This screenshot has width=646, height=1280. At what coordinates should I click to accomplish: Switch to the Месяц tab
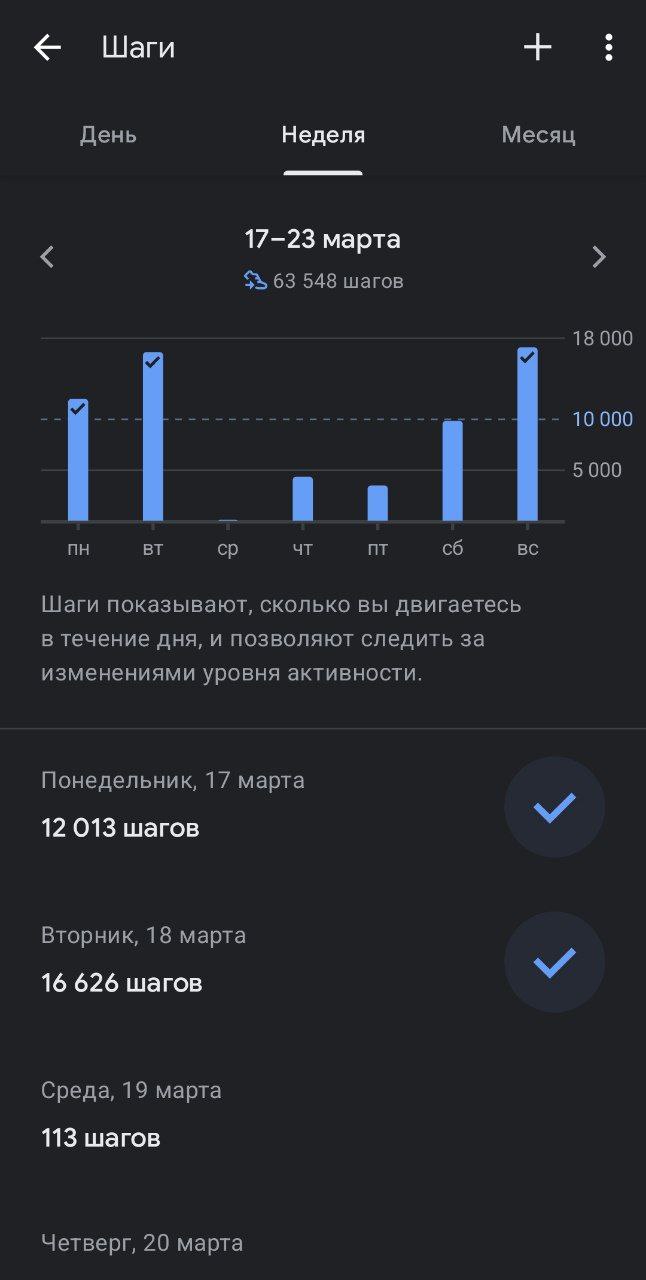point(538,135)
